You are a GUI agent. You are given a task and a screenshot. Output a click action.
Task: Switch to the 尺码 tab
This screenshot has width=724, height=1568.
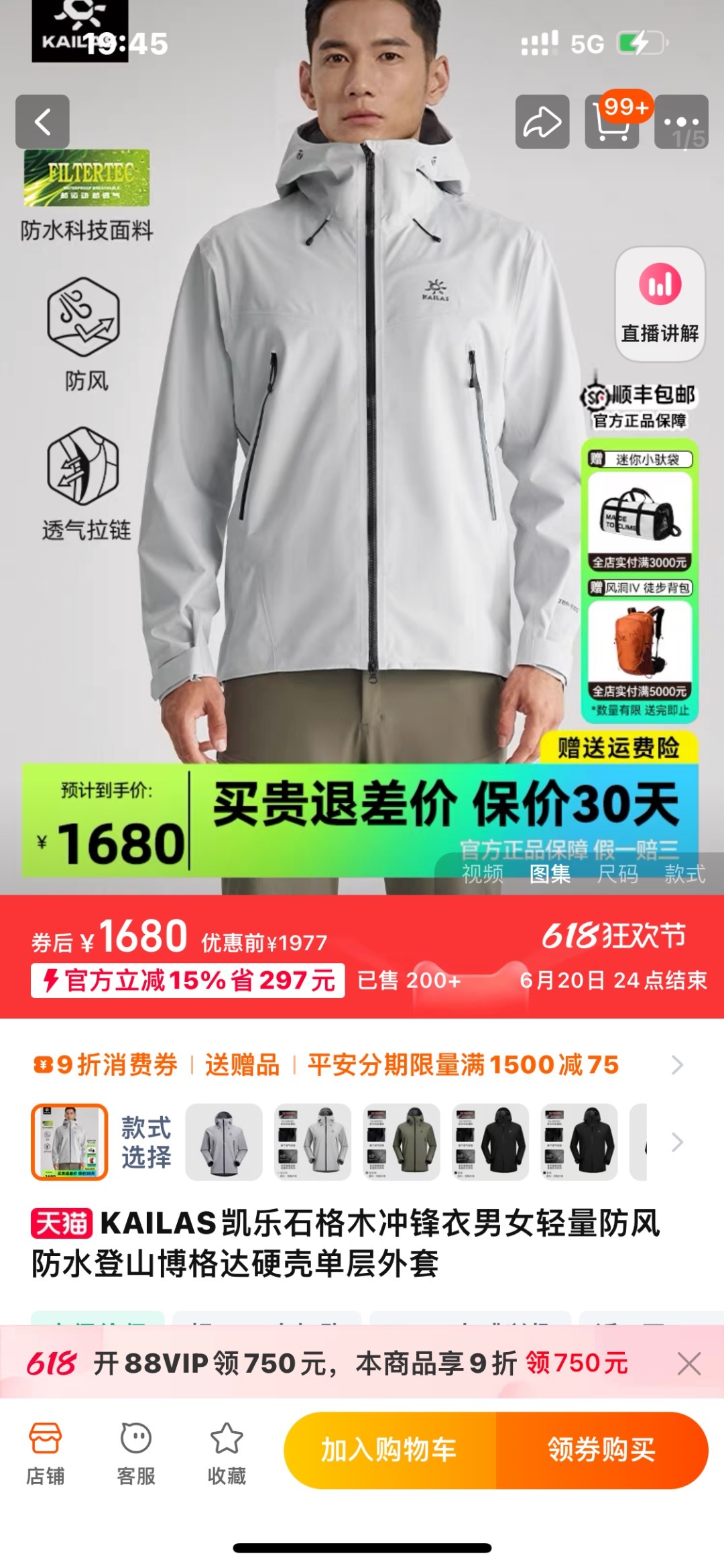[x=617, y=874]
